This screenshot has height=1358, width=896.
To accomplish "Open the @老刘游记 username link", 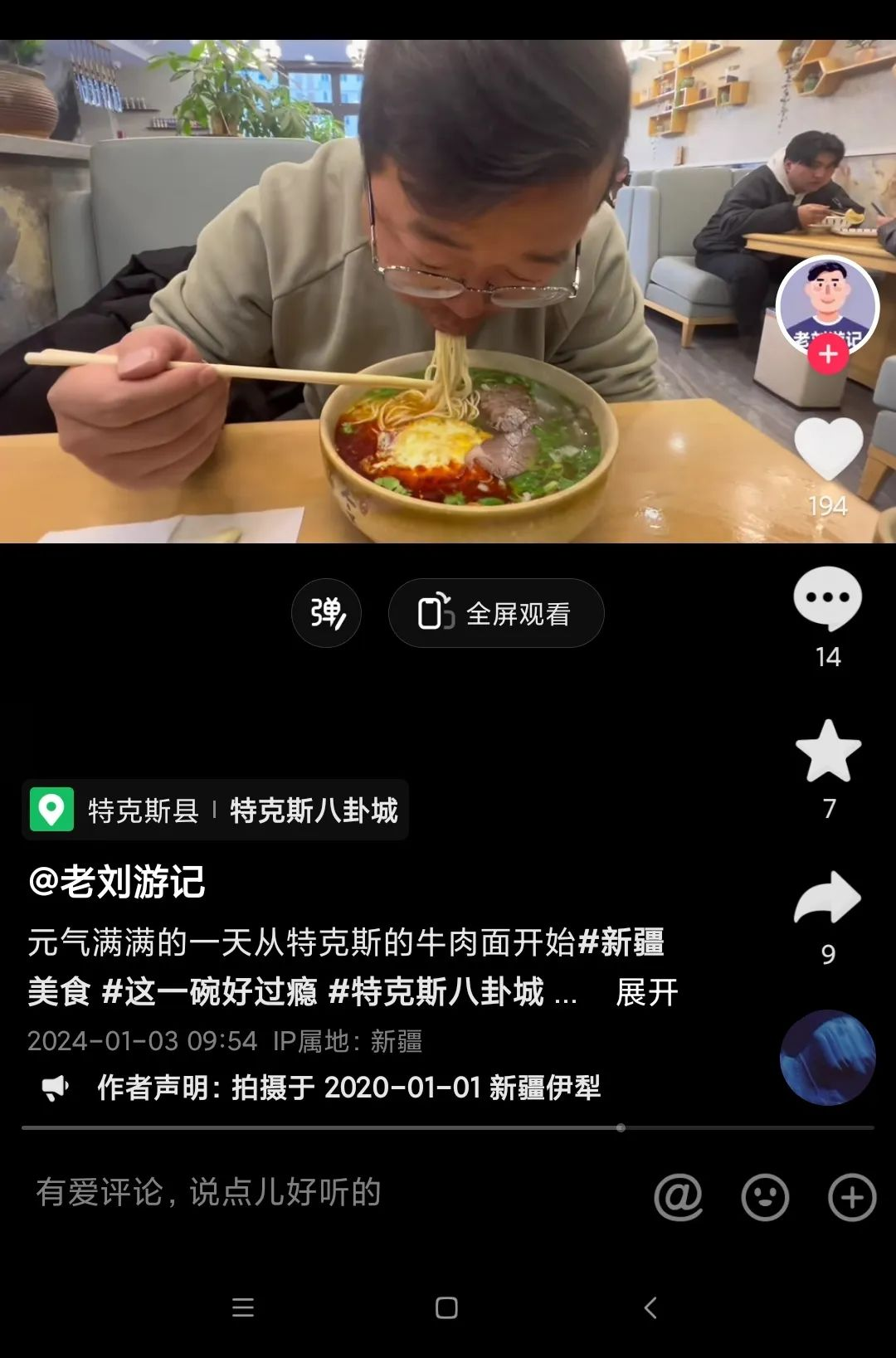I will [x=117, y=881].
